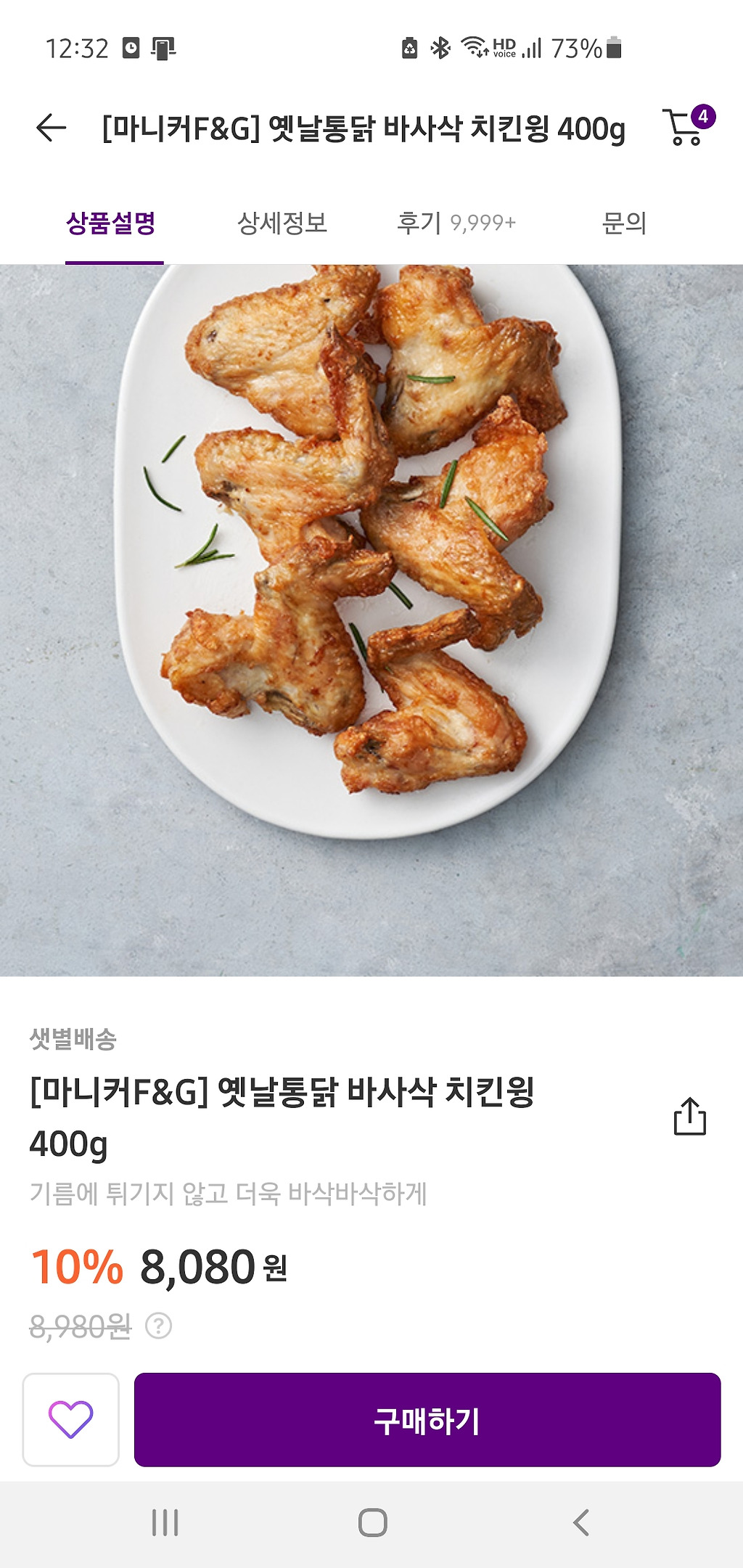Image resolution: width=743 pixels, height=1568 pixels.
Task: Select the 상품설명 tab
Action: [112, 223]
